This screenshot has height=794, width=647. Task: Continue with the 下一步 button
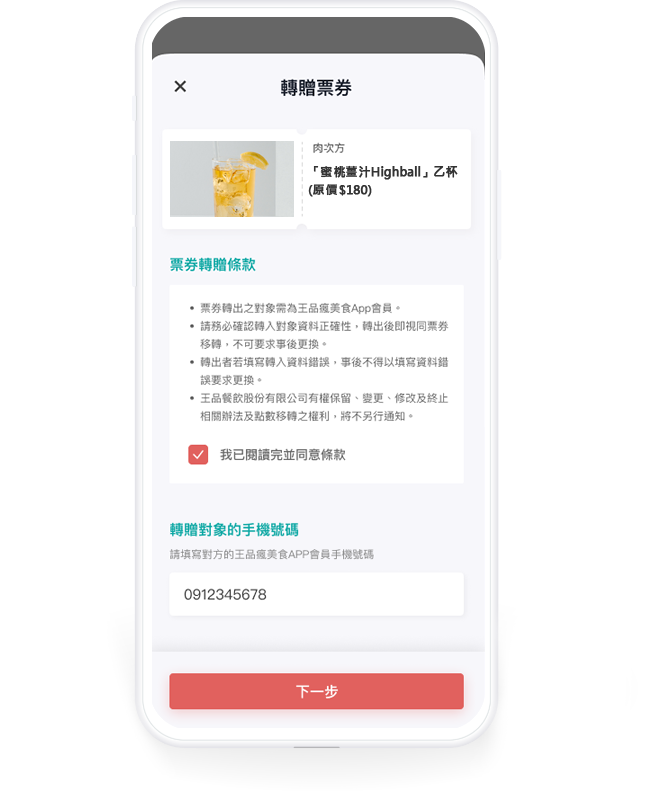[x=316, y=691]
